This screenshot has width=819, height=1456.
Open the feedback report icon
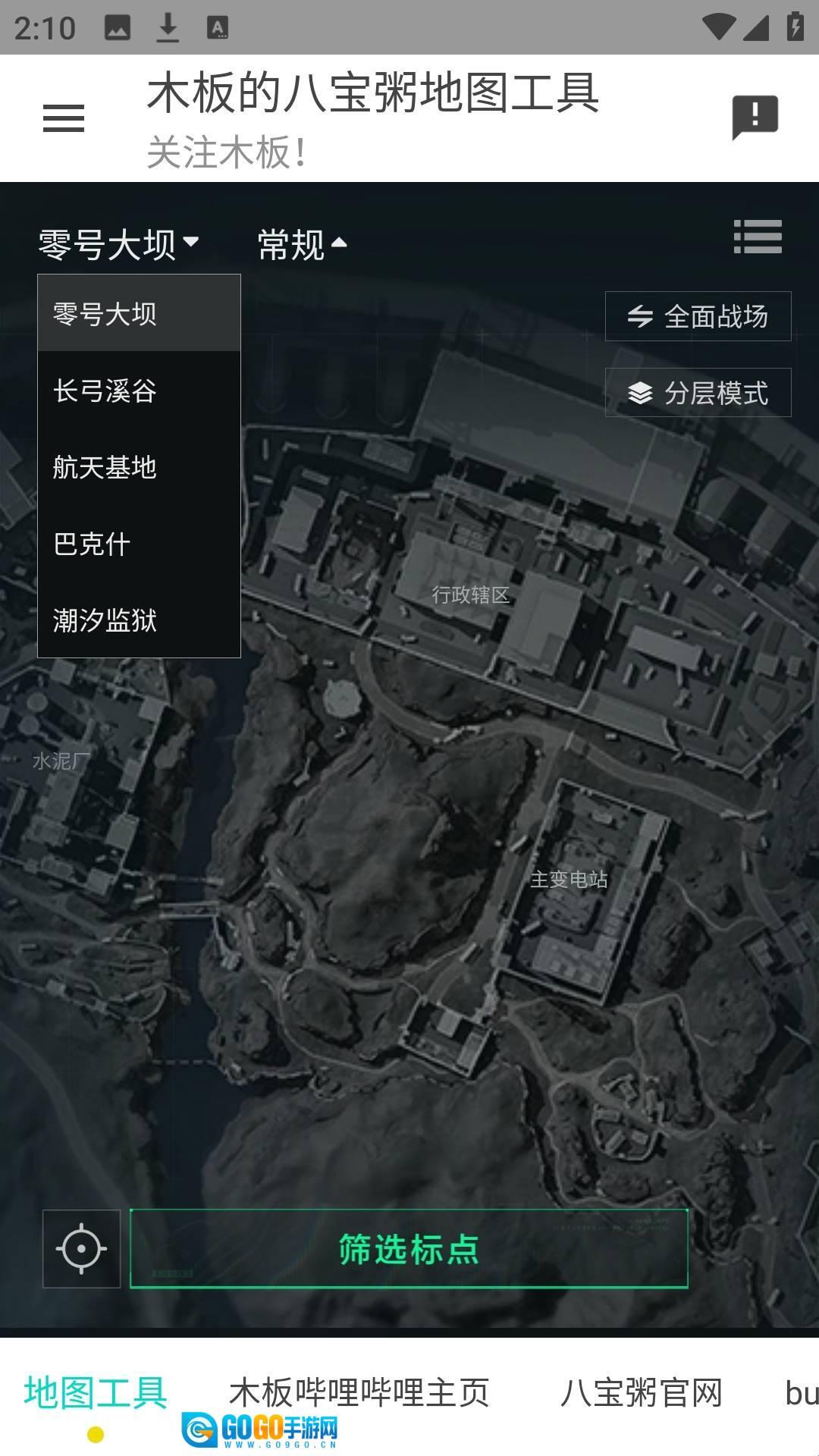755,118
